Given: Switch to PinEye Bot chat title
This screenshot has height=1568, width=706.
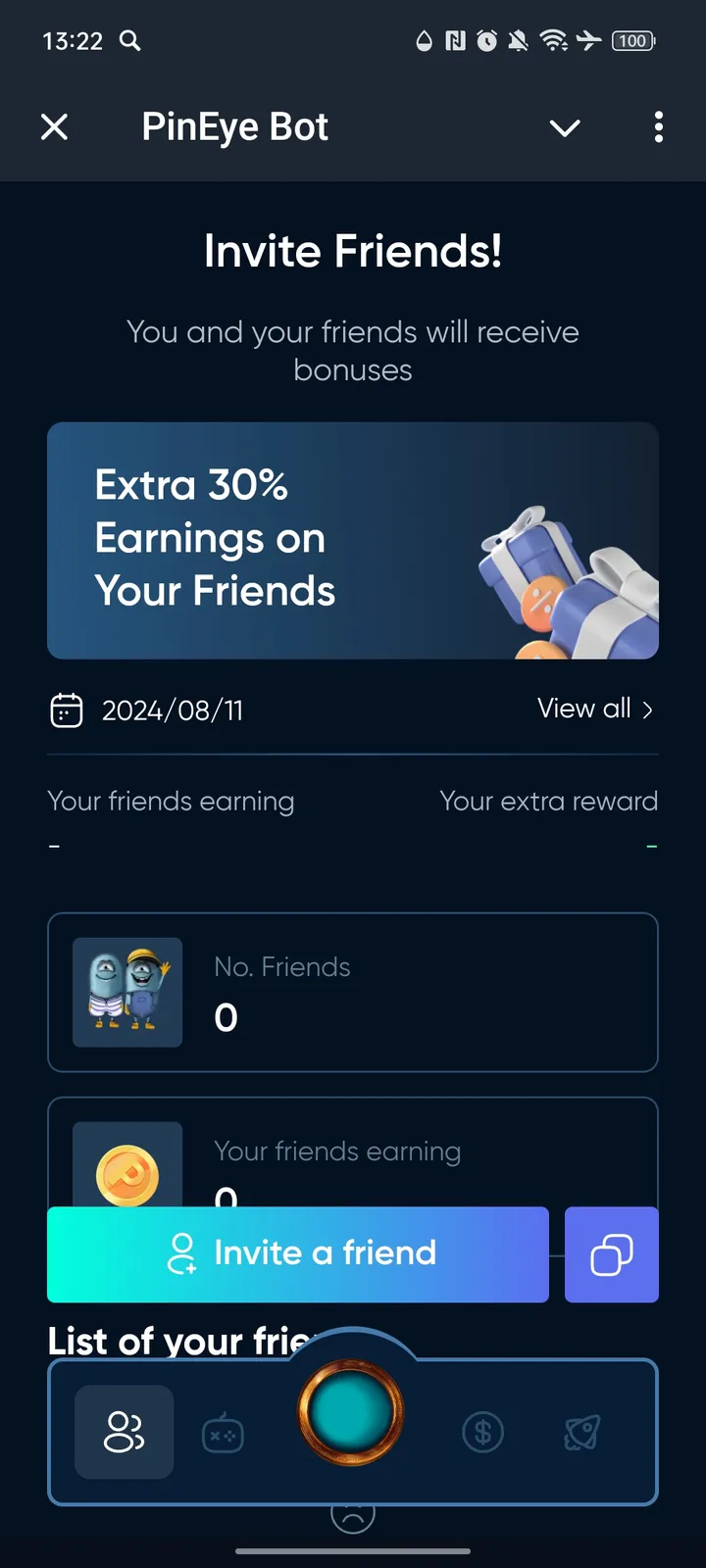Looking at the screenshot, I should click(x=234, y=126).
